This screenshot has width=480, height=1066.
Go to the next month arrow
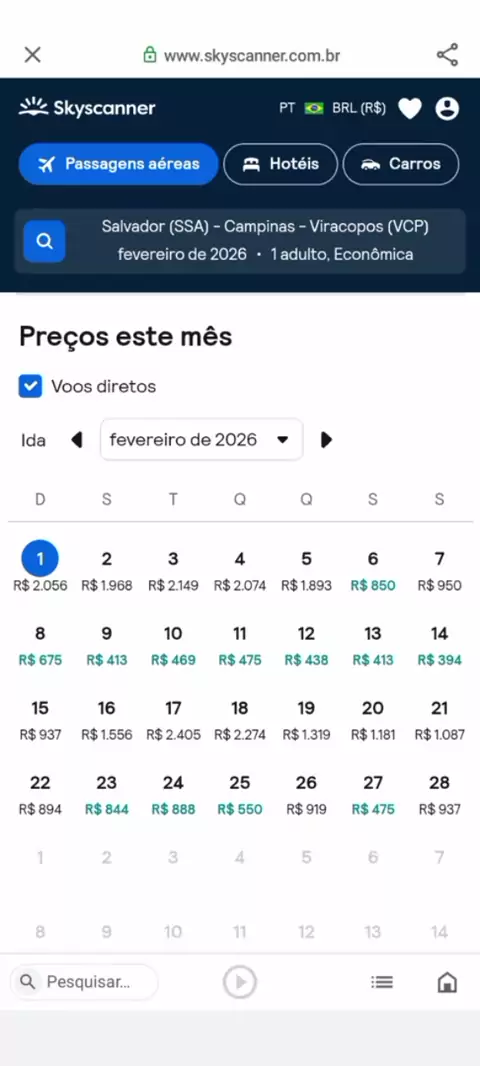pos(326,440)
